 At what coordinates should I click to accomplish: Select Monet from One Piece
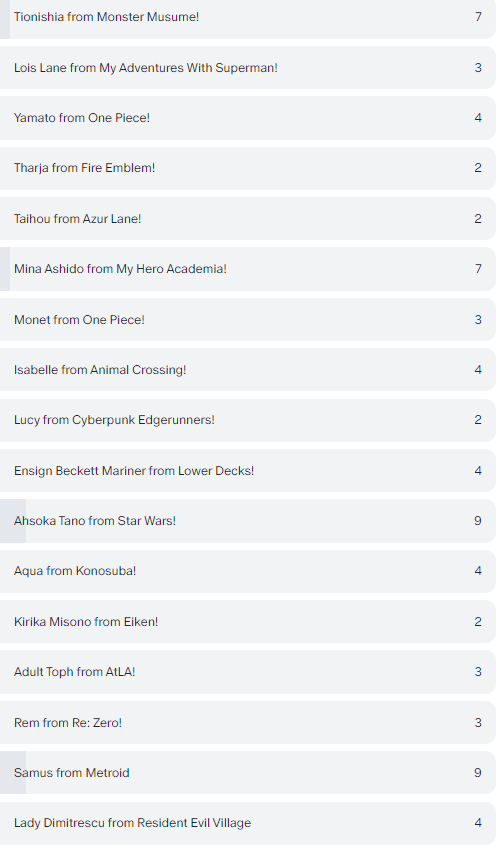(248, 320)
